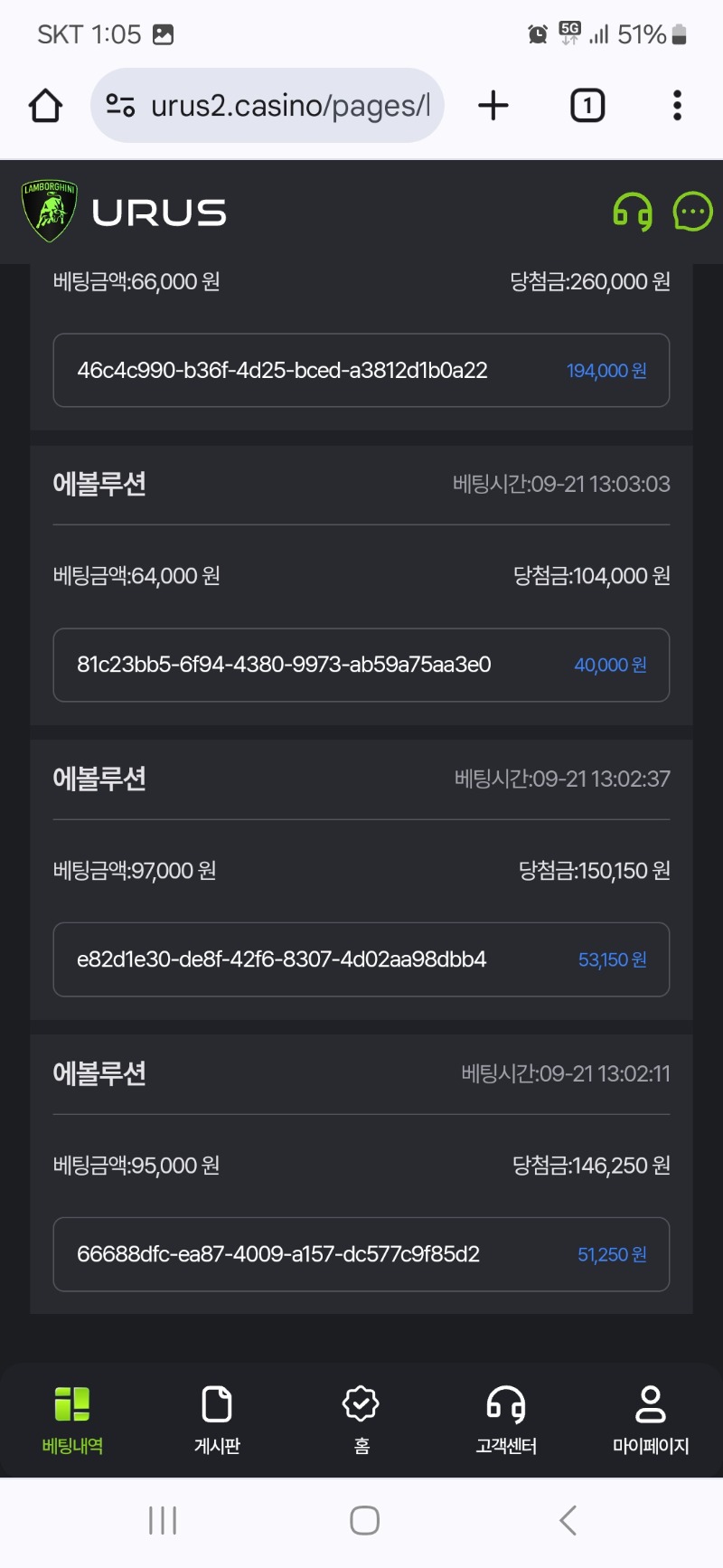Open the chat bubble icon in header
Image resolution: width=723 pixels, height=1568 pixels.
693,213
